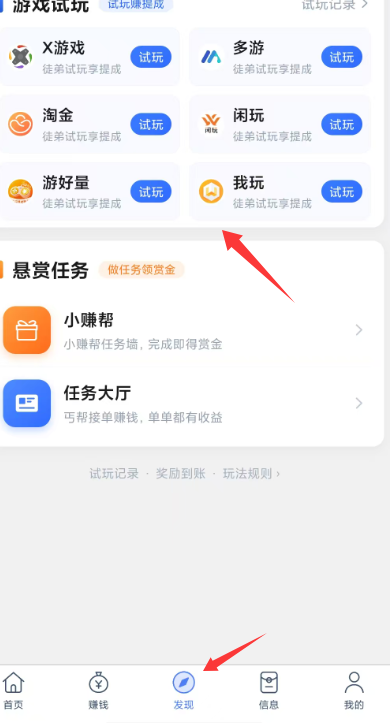This screenshot has height=723, width=390.
Task: Tap 试玩 for 游好量
Action: pyautogui.click(x=151, y=192)
